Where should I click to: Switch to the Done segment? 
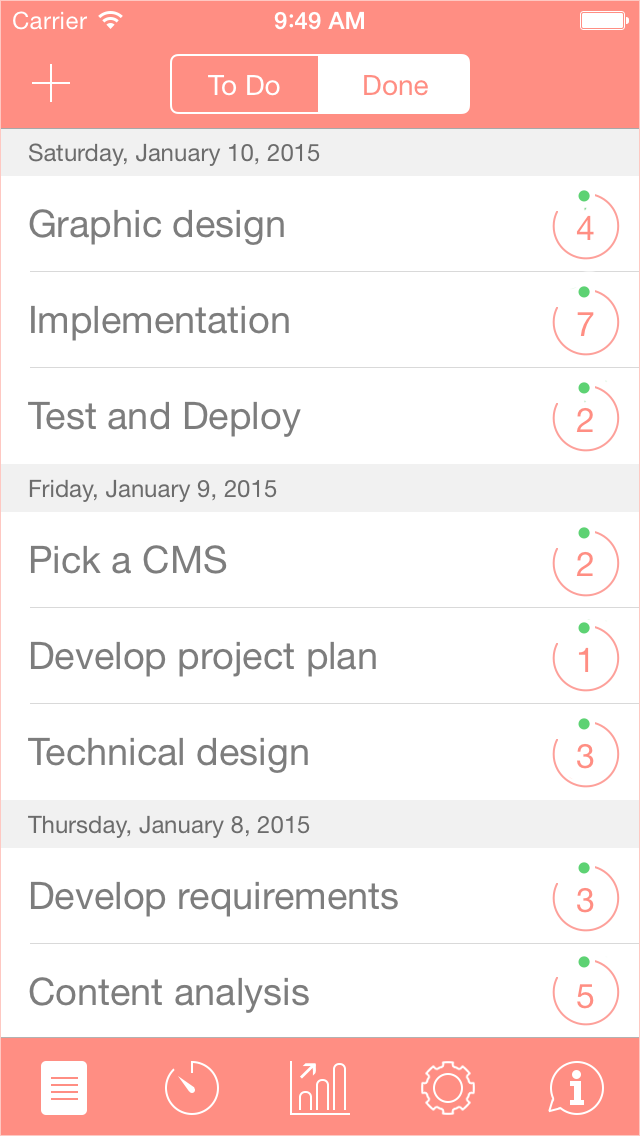[x=394, y=85]
